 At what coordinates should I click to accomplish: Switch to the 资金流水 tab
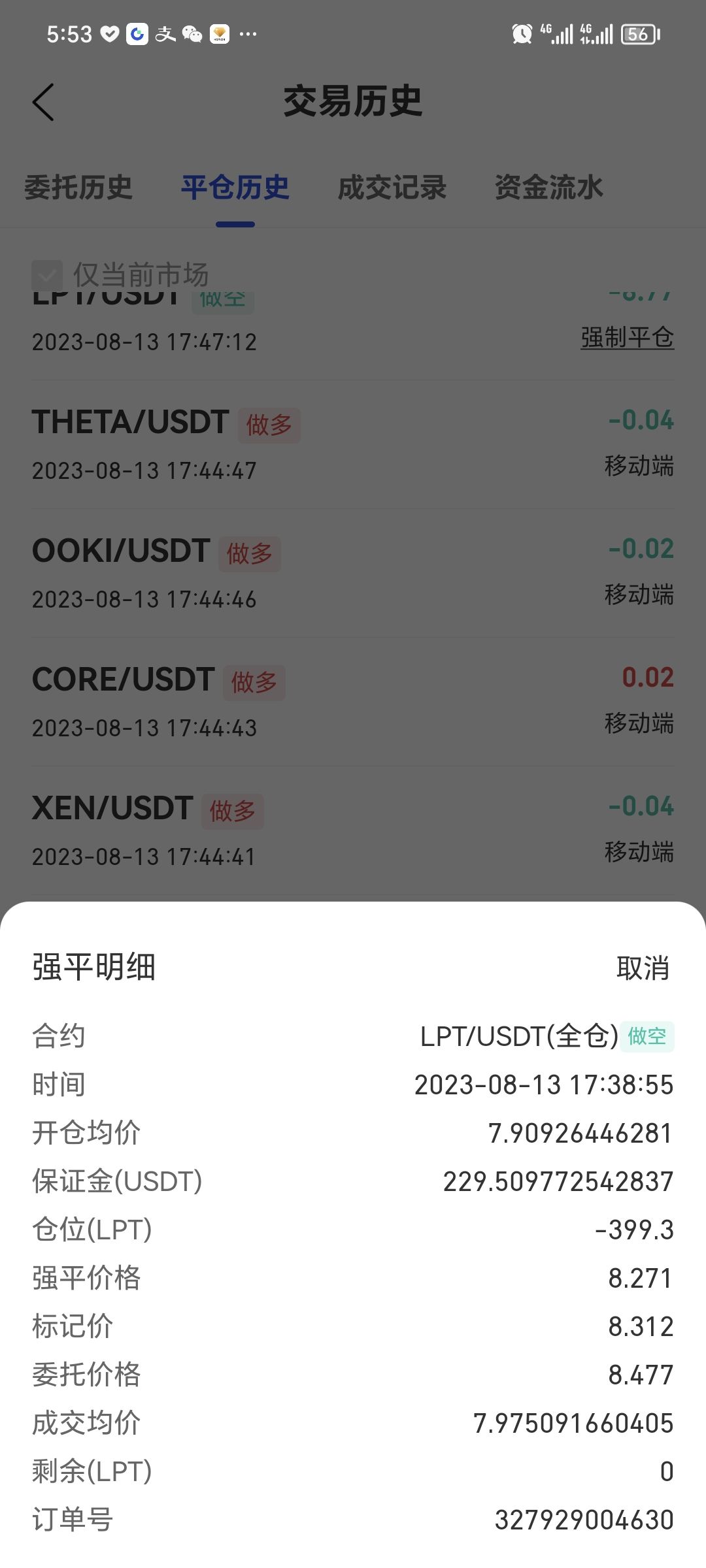click(548, 188)
